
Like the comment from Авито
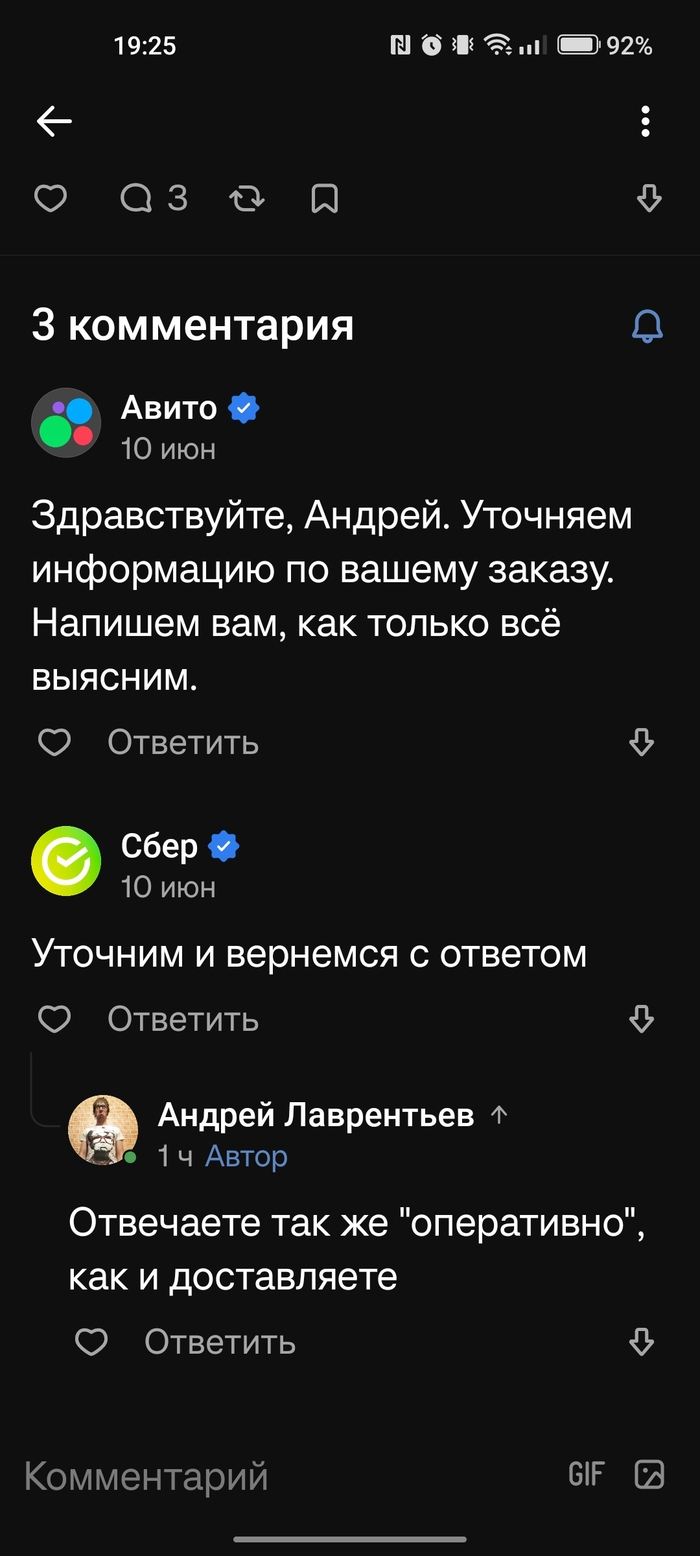[54, 742]
